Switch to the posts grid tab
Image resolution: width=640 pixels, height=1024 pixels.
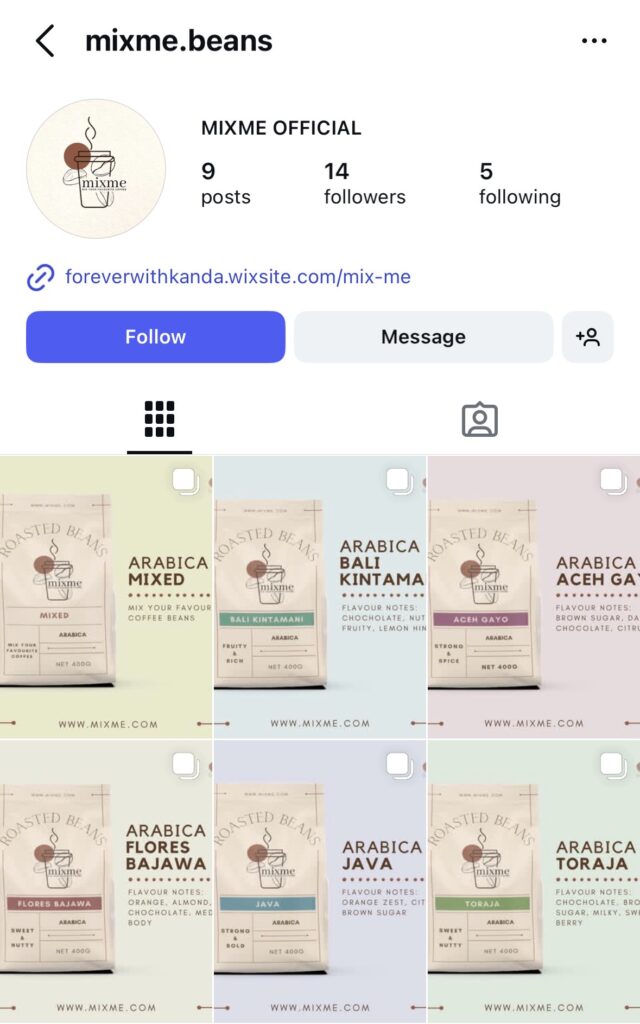[159, 419]
